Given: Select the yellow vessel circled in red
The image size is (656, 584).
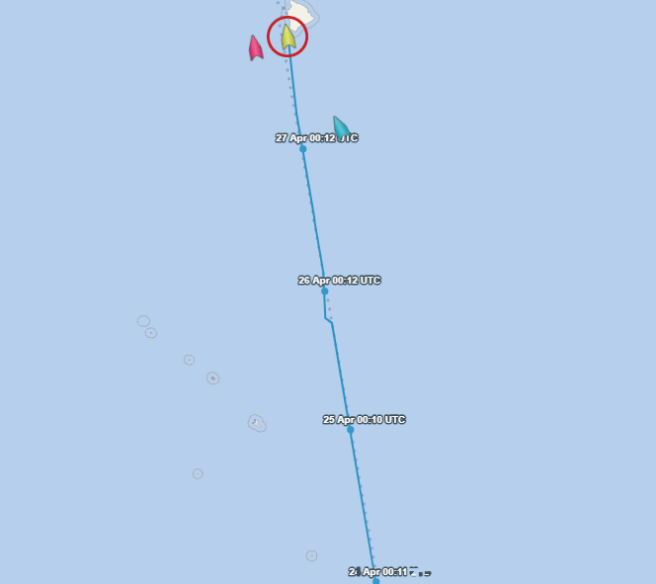Looking at the screenshot, I should (288, 37).
